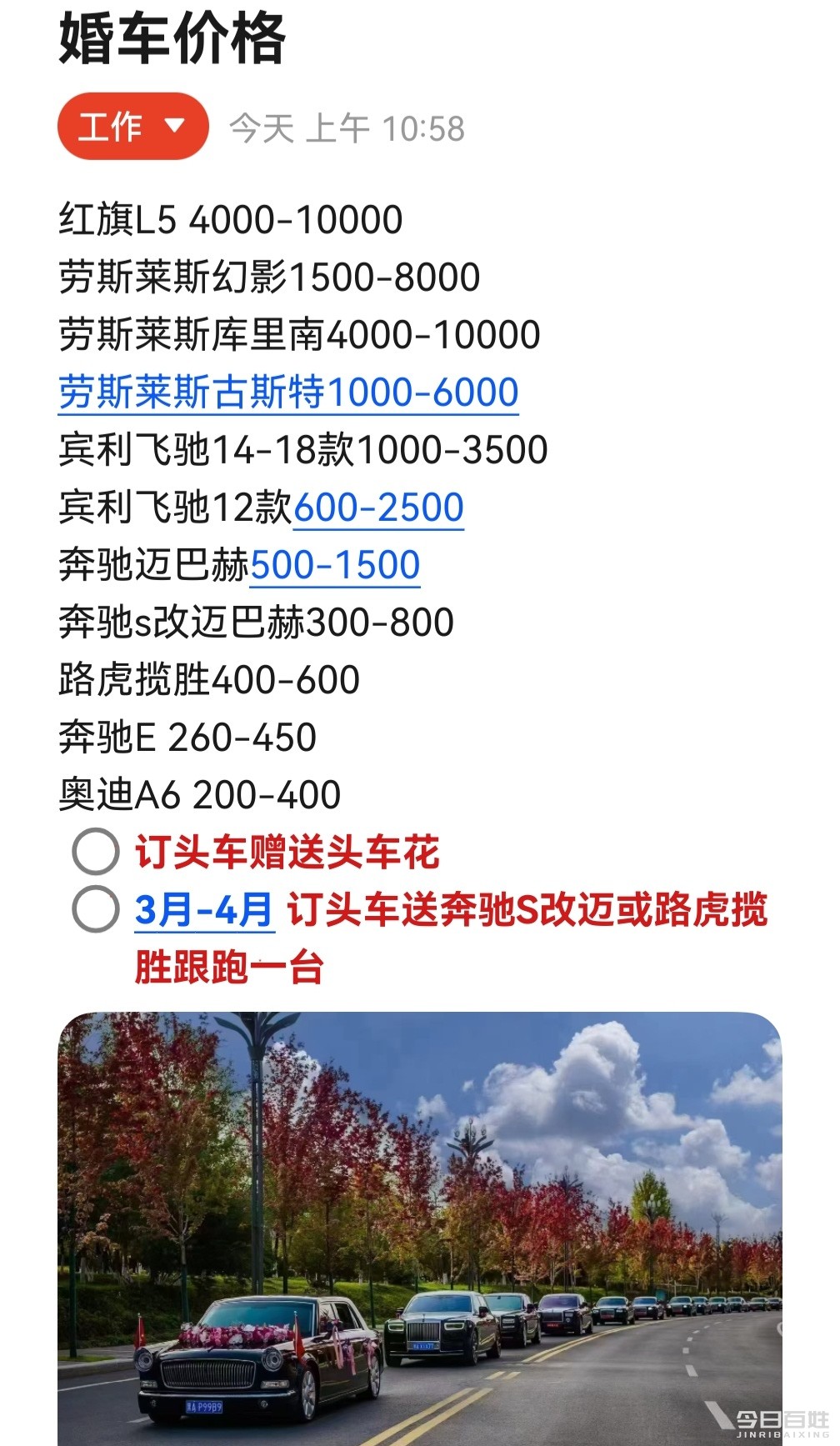Select the underlined 500-1500 link
This screenshot has width=840, height=1446.
334,565
